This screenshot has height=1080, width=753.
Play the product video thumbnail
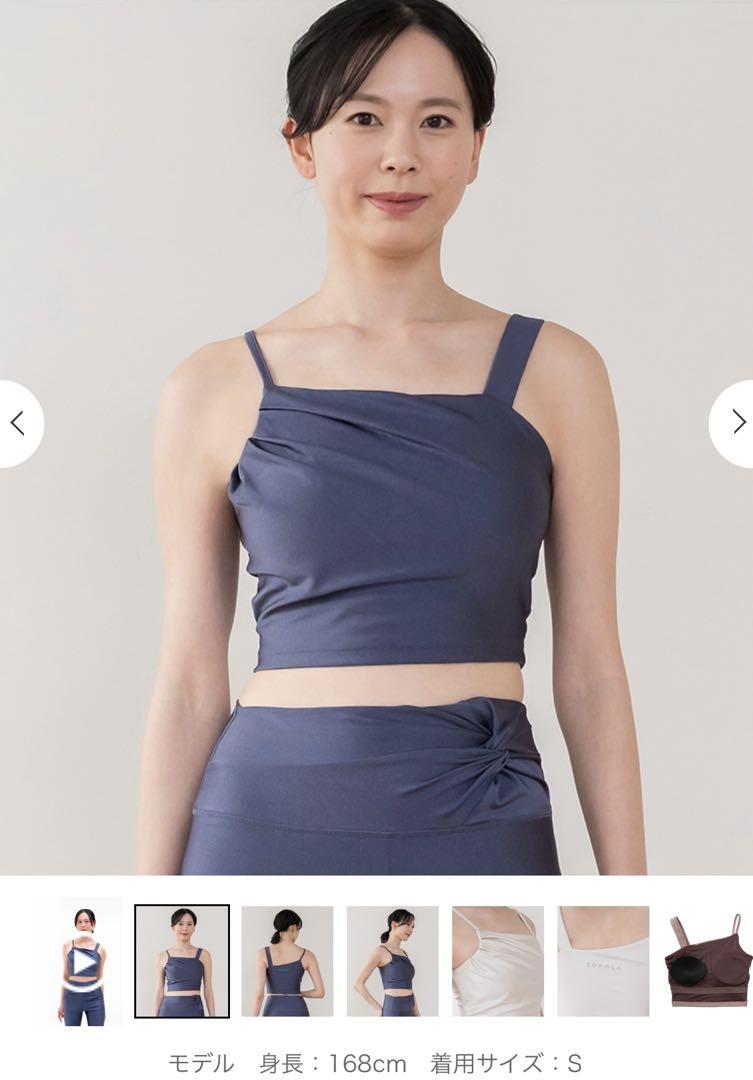coord(83,961)
